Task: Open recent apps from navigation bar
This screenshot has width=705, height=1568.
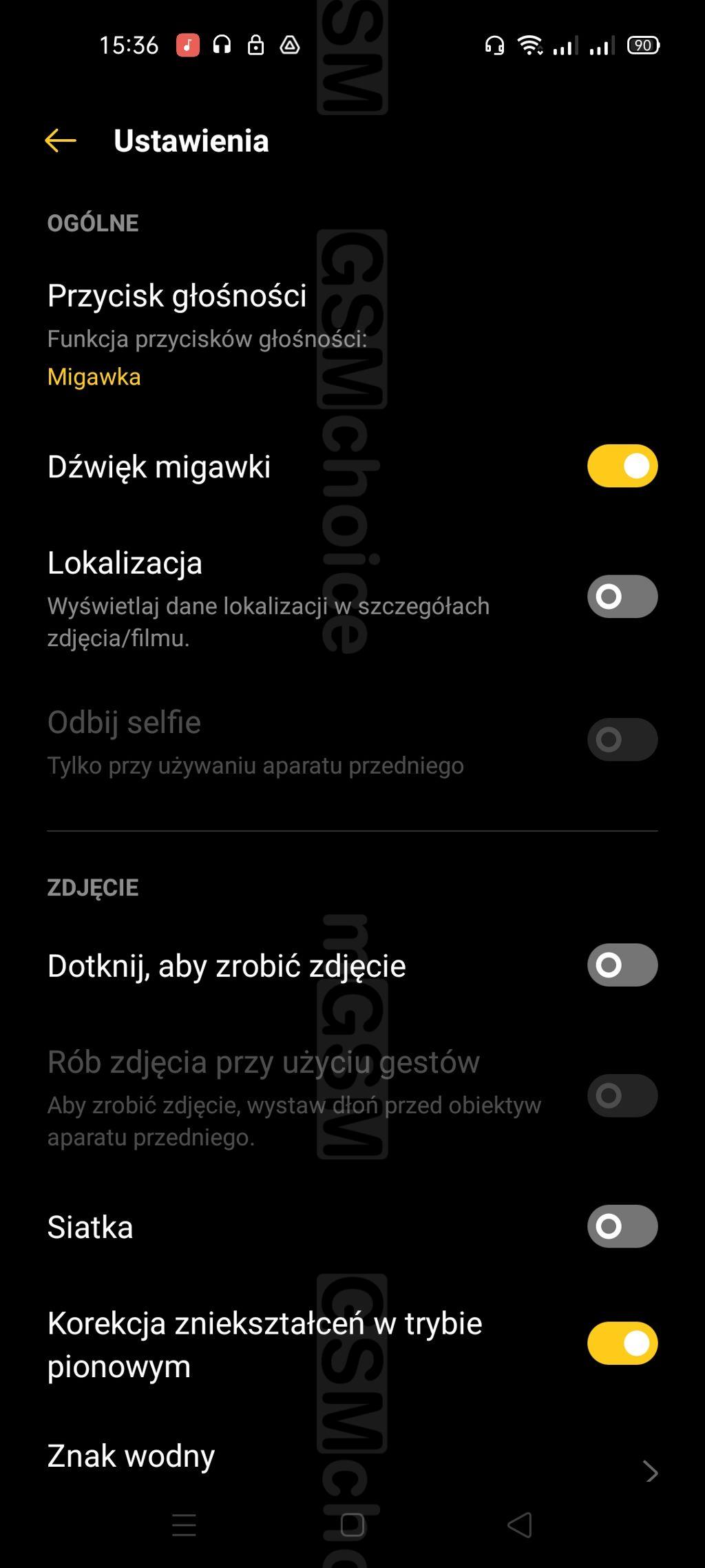Action: (184, 1525)
